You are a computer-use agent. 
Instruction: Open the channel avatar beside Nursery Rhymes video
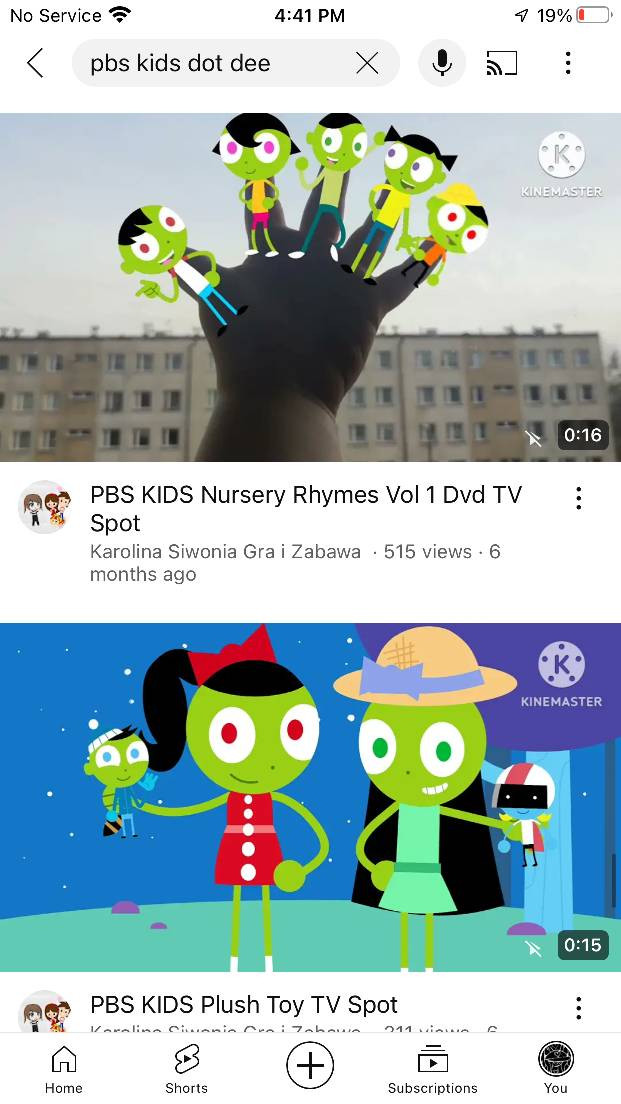[45, 507]
